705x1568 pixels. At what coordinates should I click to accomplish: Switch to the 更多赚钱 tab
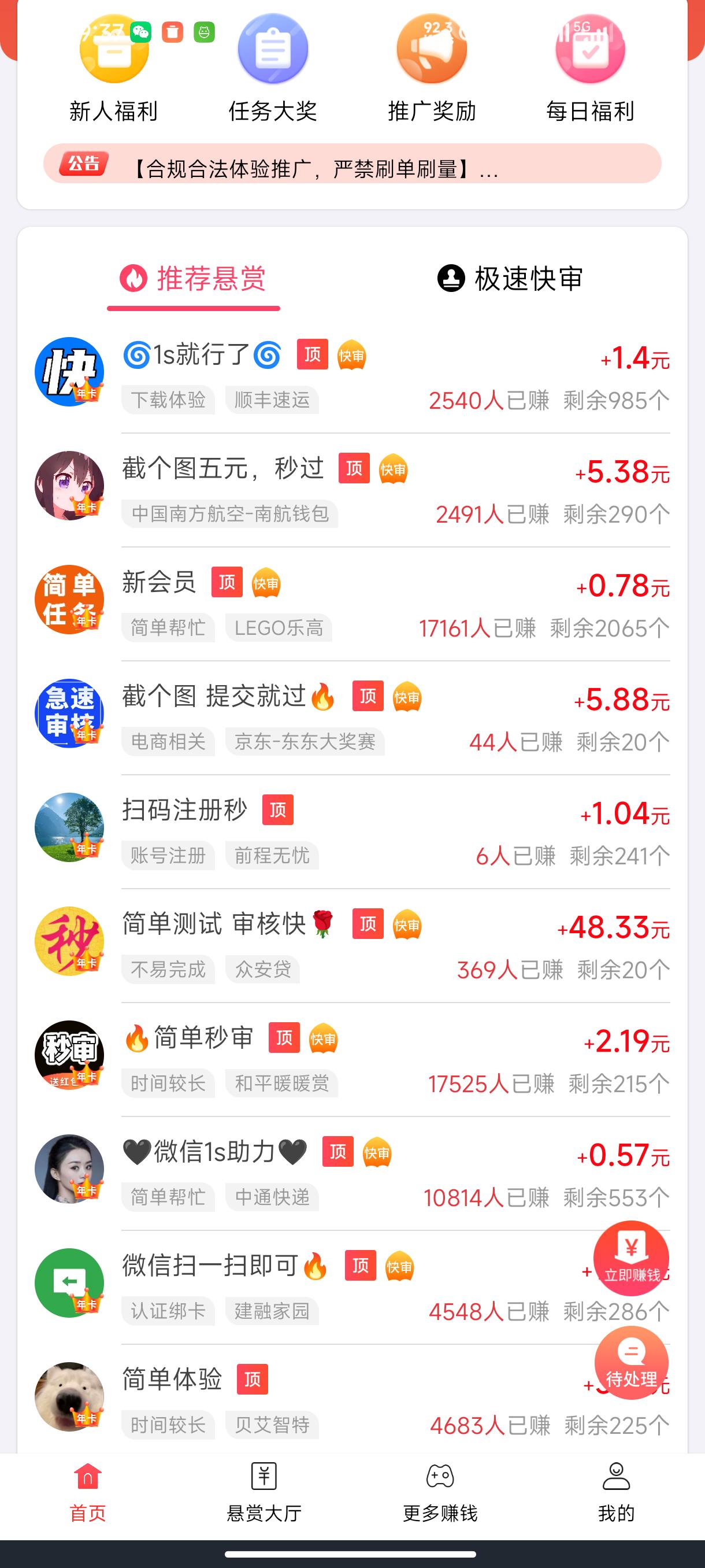(440, 1491)
